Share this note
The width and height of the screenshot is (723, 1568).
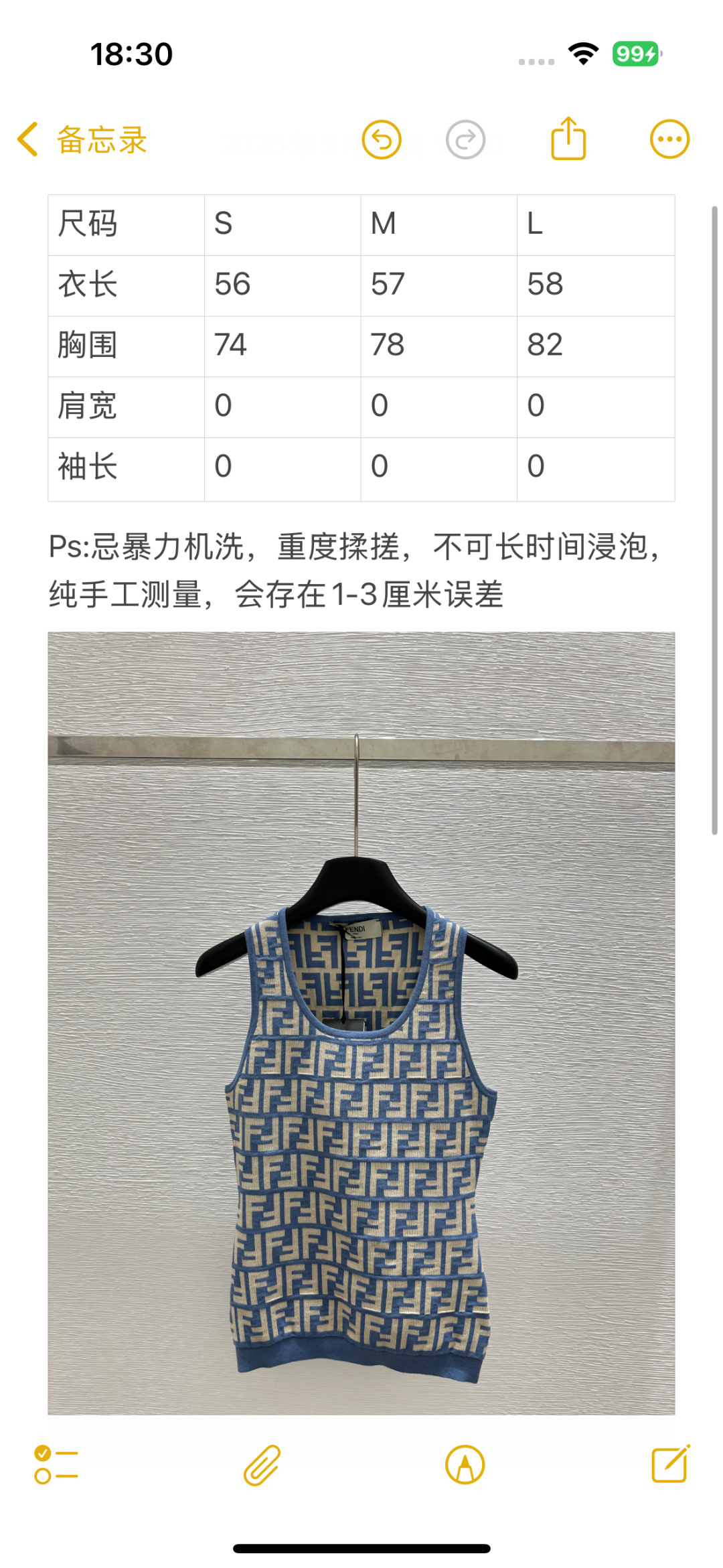pyautogui.click(x=568, y=139)
